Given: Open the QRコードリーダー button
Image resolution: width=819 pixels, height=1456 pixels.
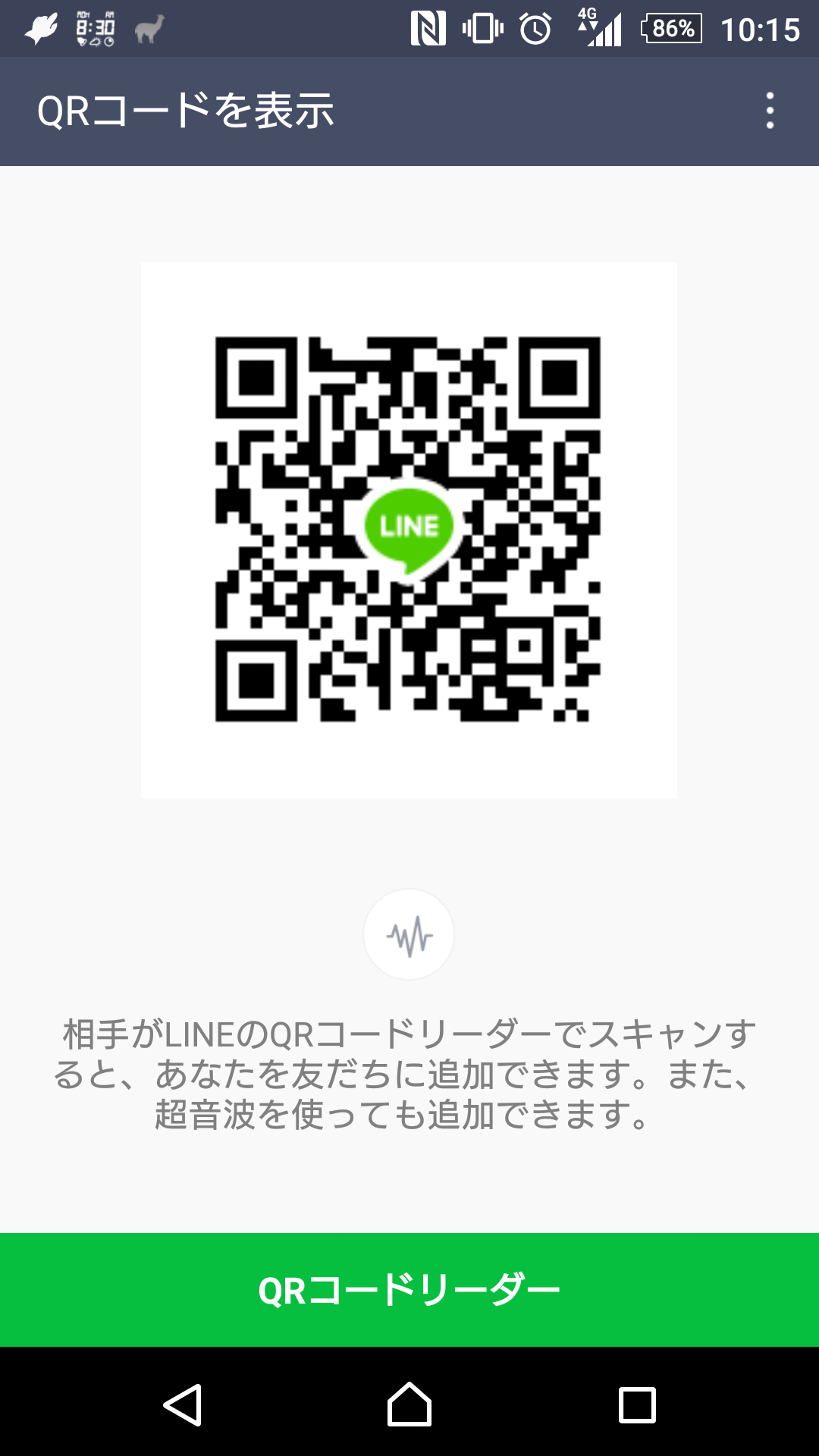Looking at the screenshot, I should (x=409, y=1290).
